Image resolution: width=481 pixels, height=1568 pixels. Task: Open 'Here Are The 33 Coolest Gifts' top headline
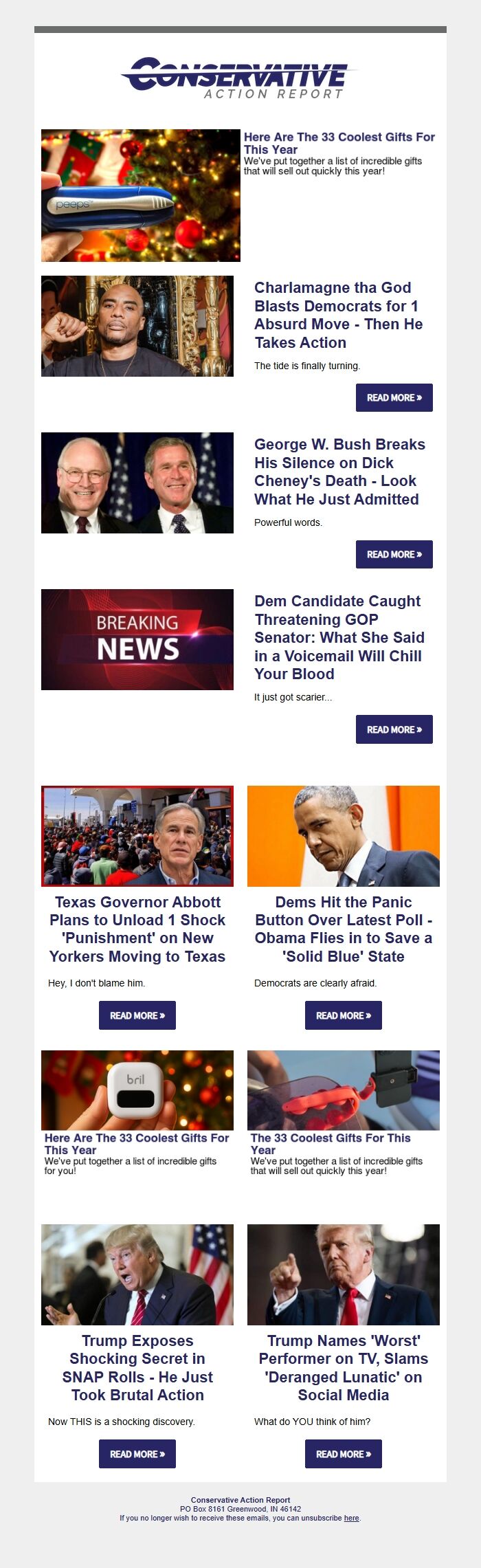(339, 143)
